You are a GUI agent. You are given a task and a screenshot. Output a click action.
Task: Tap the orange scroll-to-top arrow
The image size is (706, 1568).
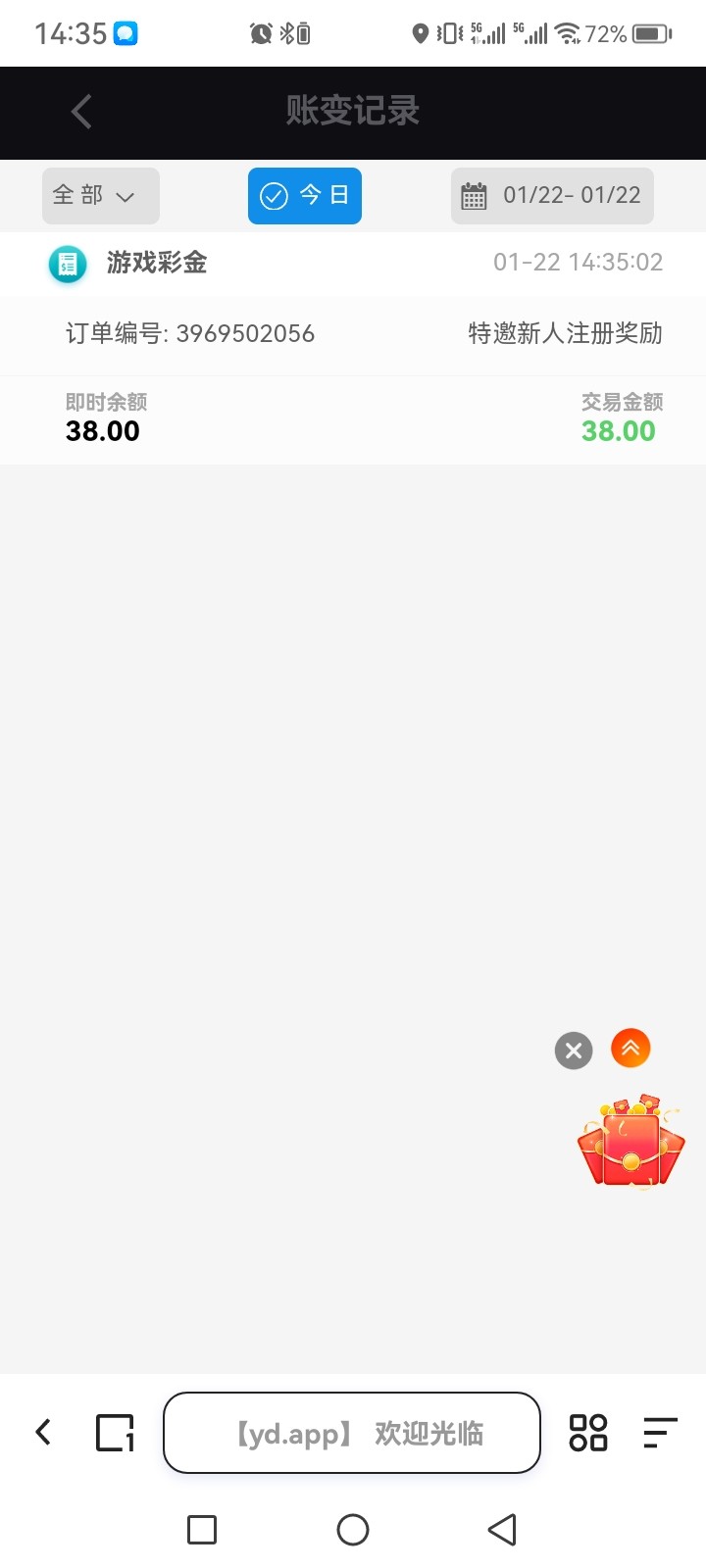coord(630,1049)
